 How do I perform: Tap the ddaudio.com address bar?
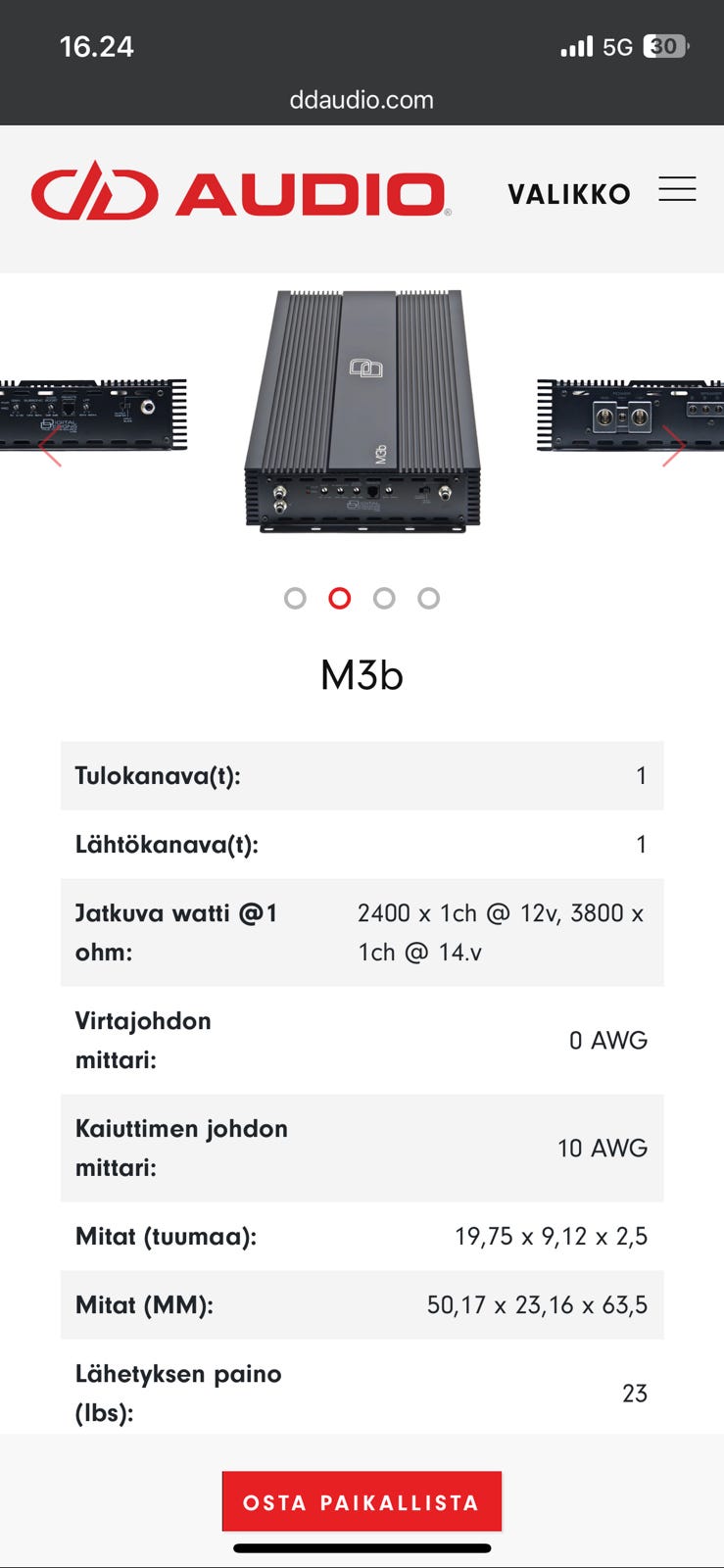pos(362,100)
